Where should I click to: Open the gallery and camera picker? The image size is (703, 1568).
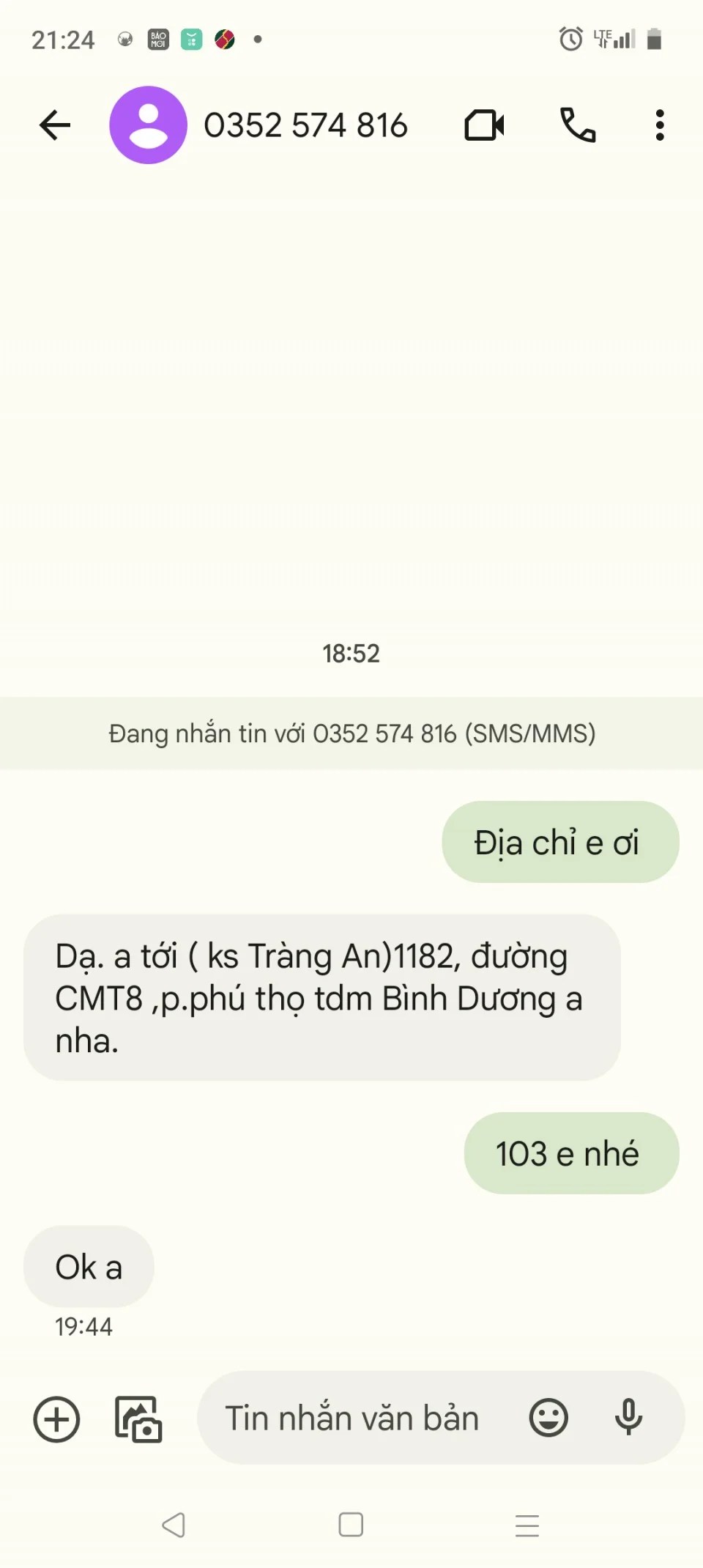coord(138,1419)
